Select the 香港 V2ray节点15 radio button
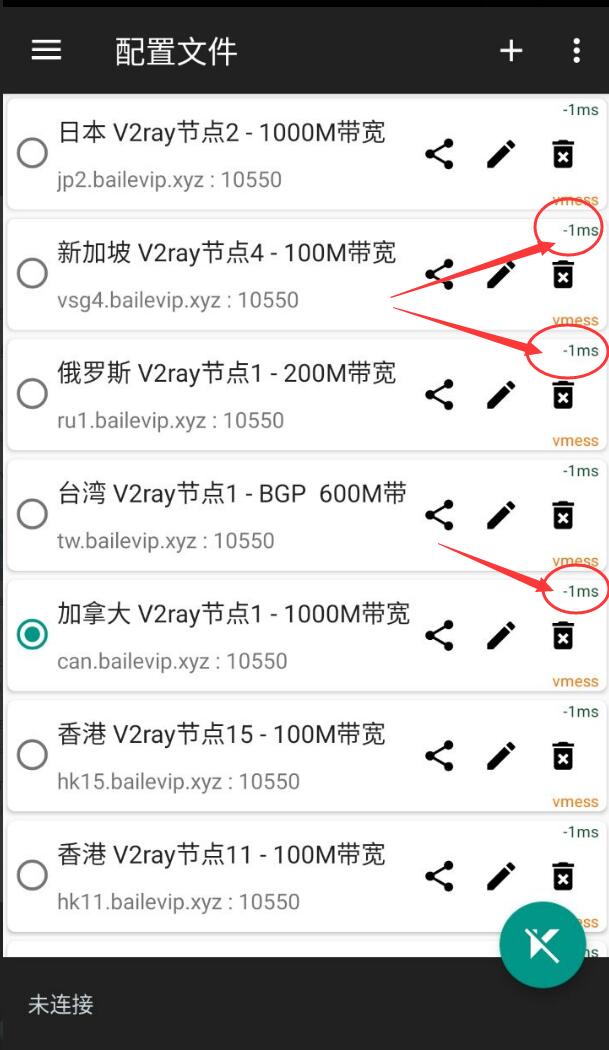 point(32,755)
